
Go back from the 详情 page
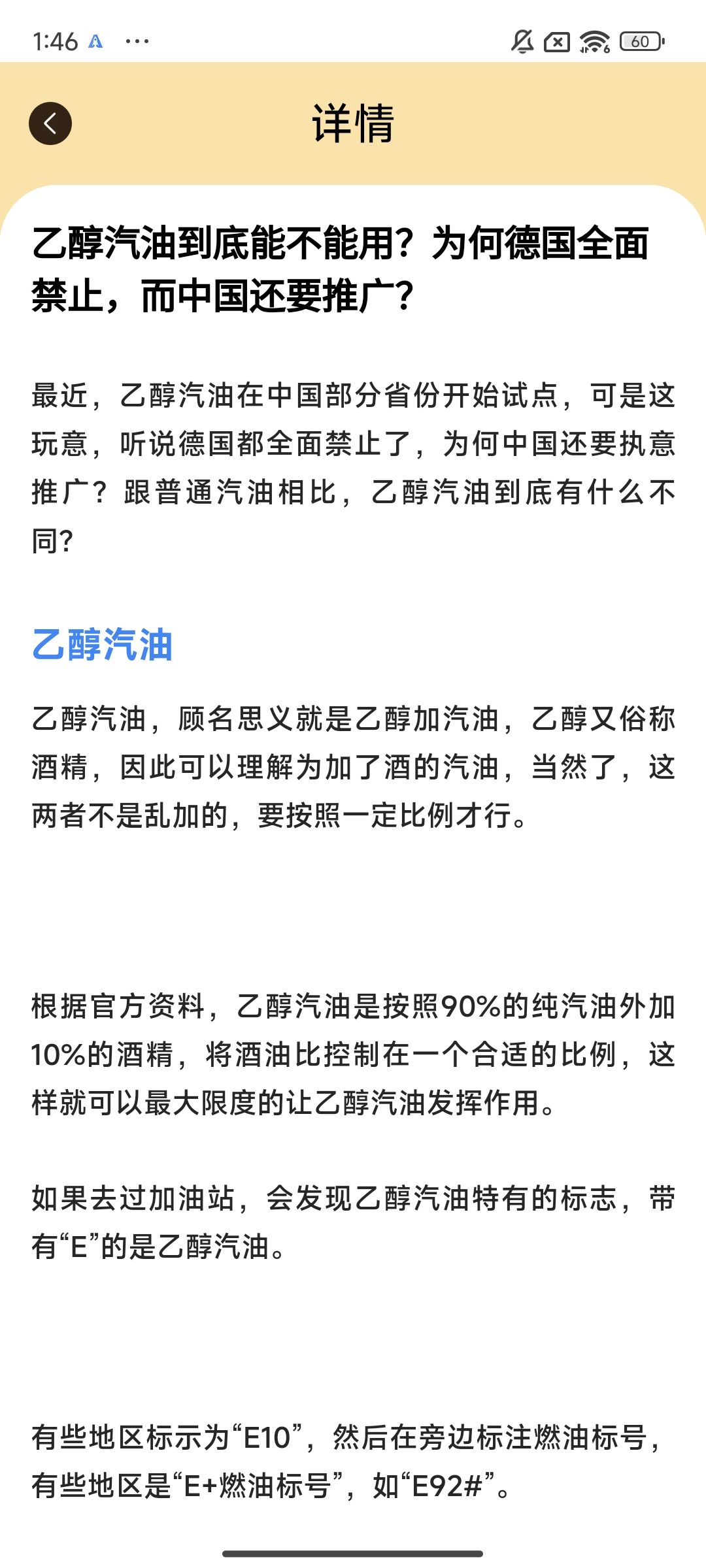pyautogui.click(x=50, y=123)
